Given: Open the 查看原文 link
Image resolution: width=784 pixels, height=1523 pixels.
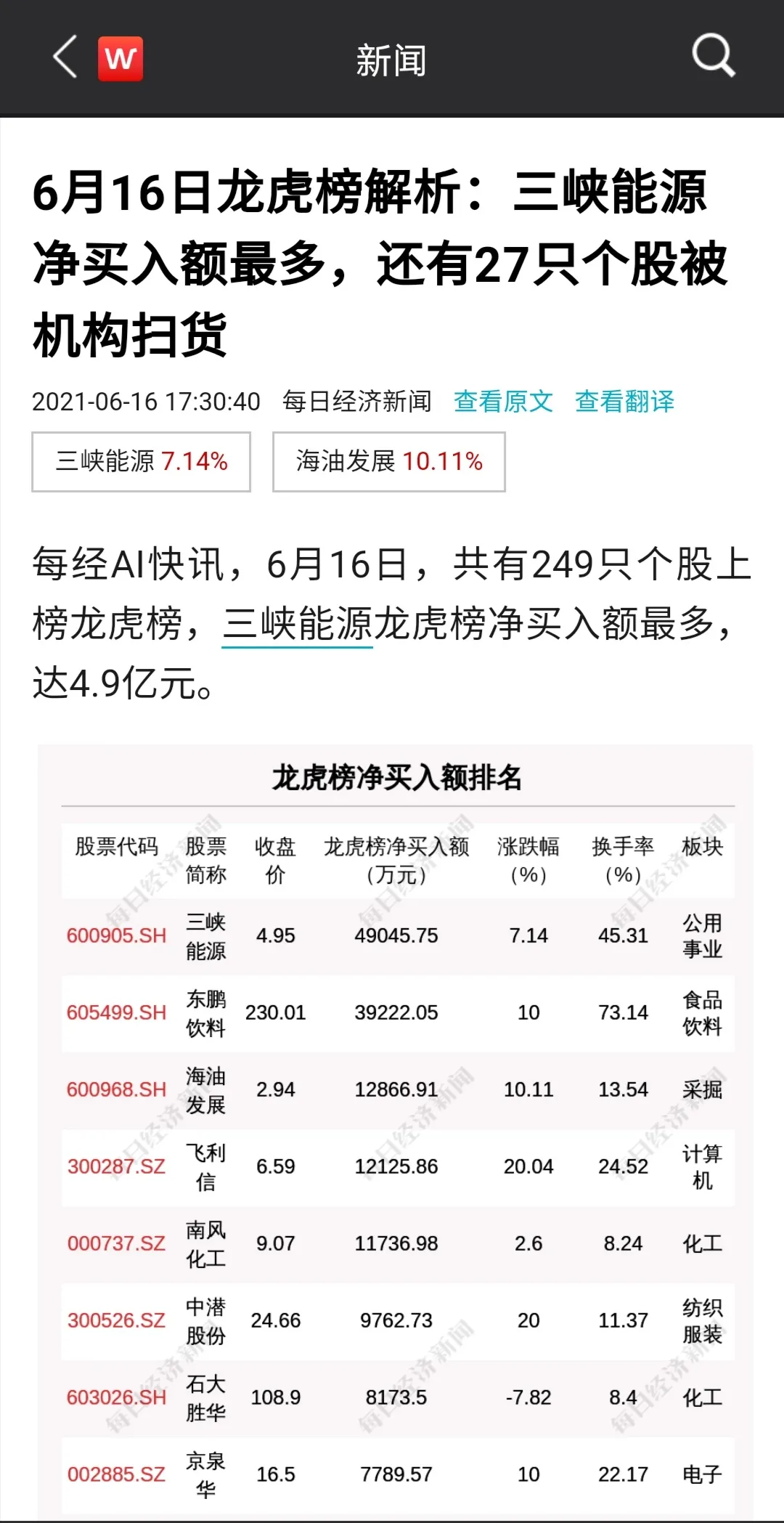Looking at the screenshot, I should pyautogui.click(x=503, y=402).
